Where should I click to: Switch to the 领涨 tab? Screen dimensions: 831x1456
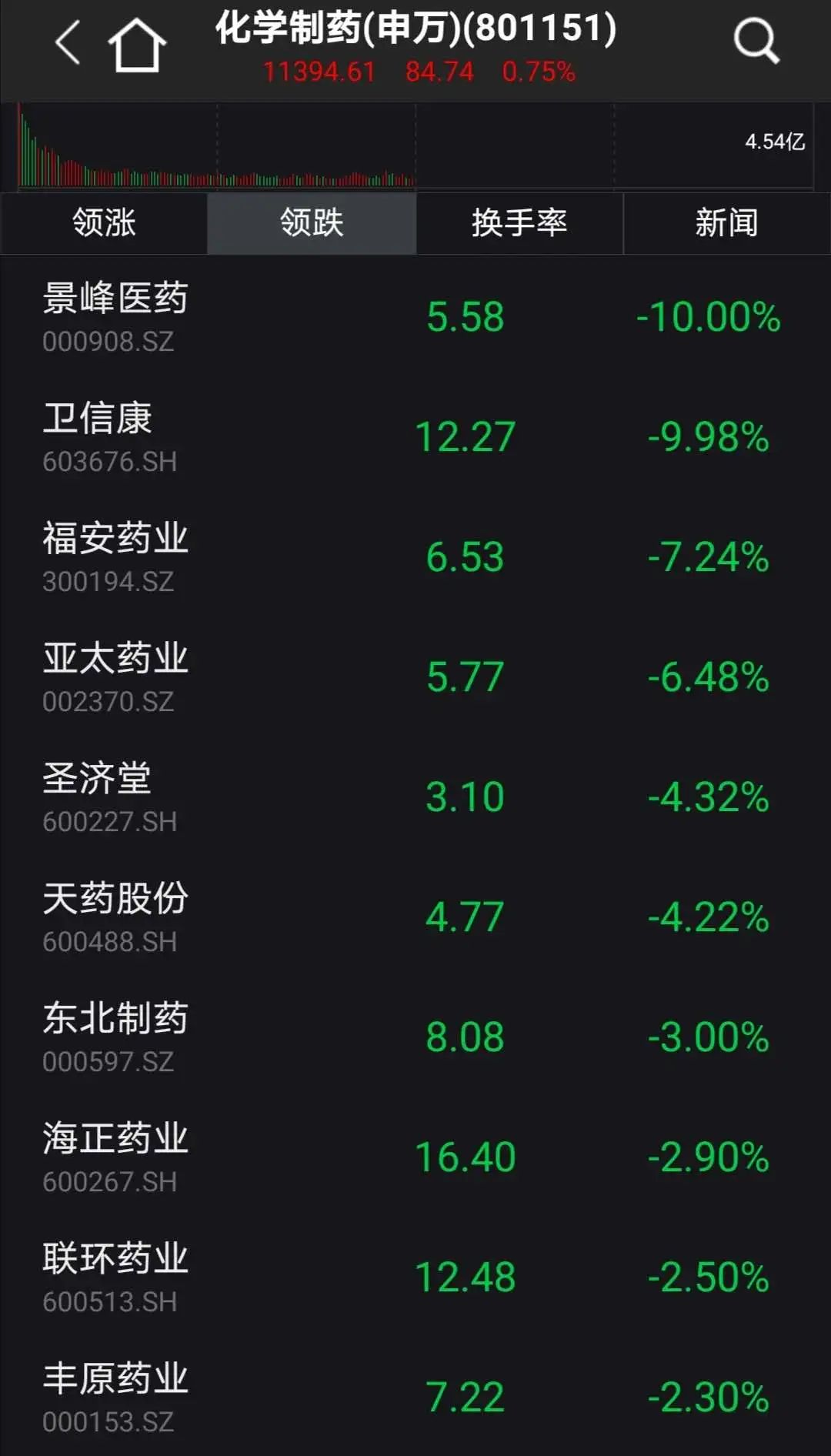104,223
